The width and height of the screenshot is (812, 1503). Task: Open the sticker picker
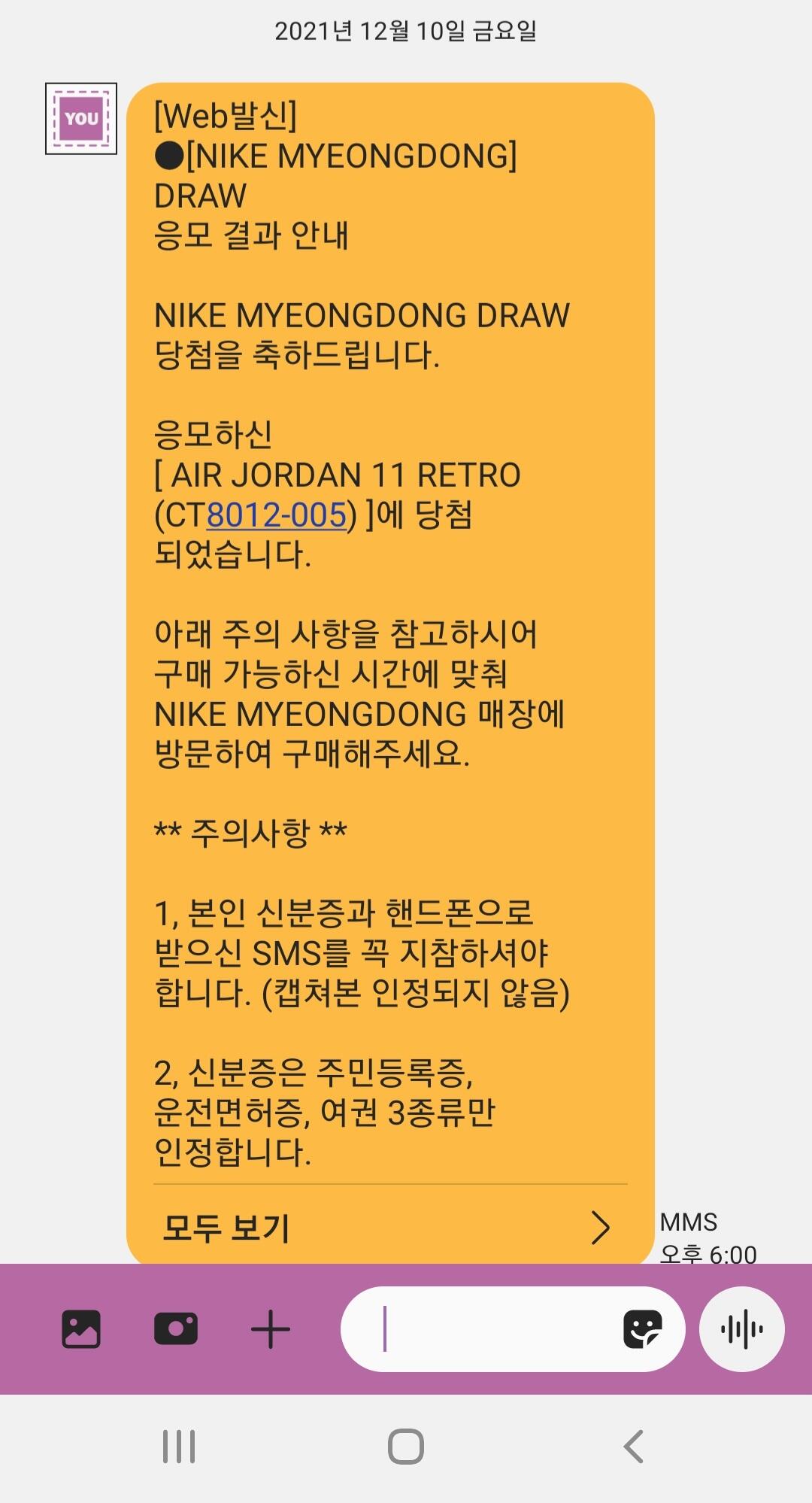click(x=643, y=1329)
